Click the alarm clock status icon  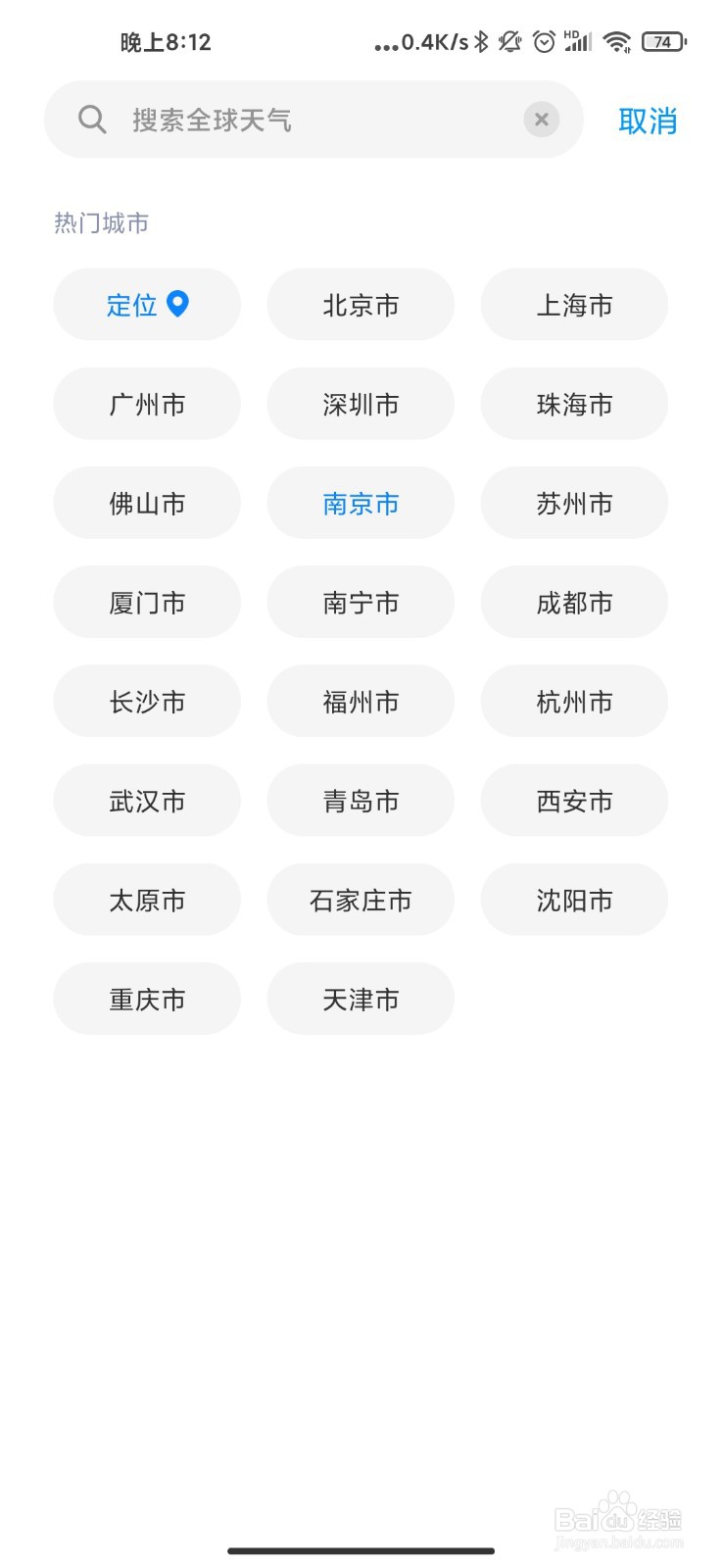coord(543,41)
